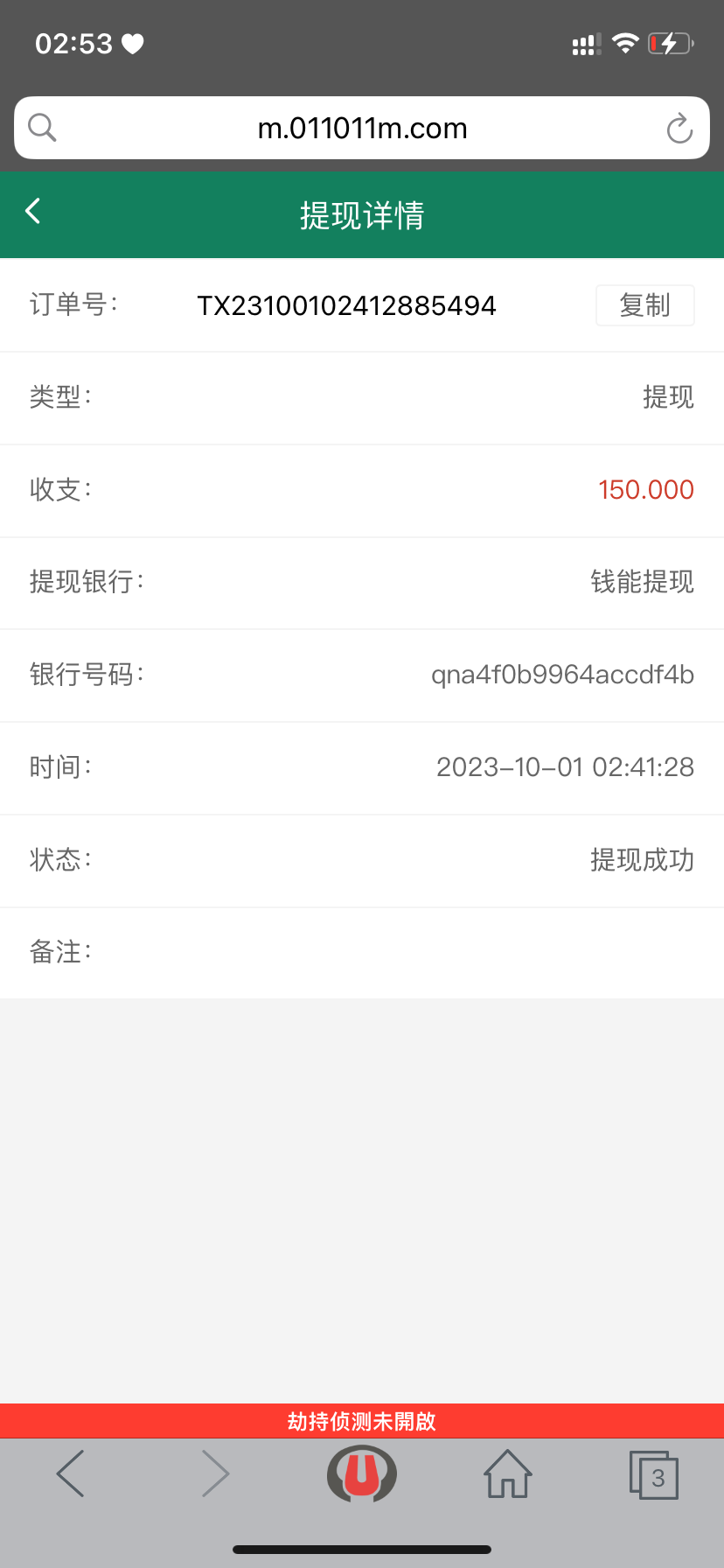Screen dimensions: 724x1568
Task: Tap the battery charging indicator
Action: click(x=670, y=43)
